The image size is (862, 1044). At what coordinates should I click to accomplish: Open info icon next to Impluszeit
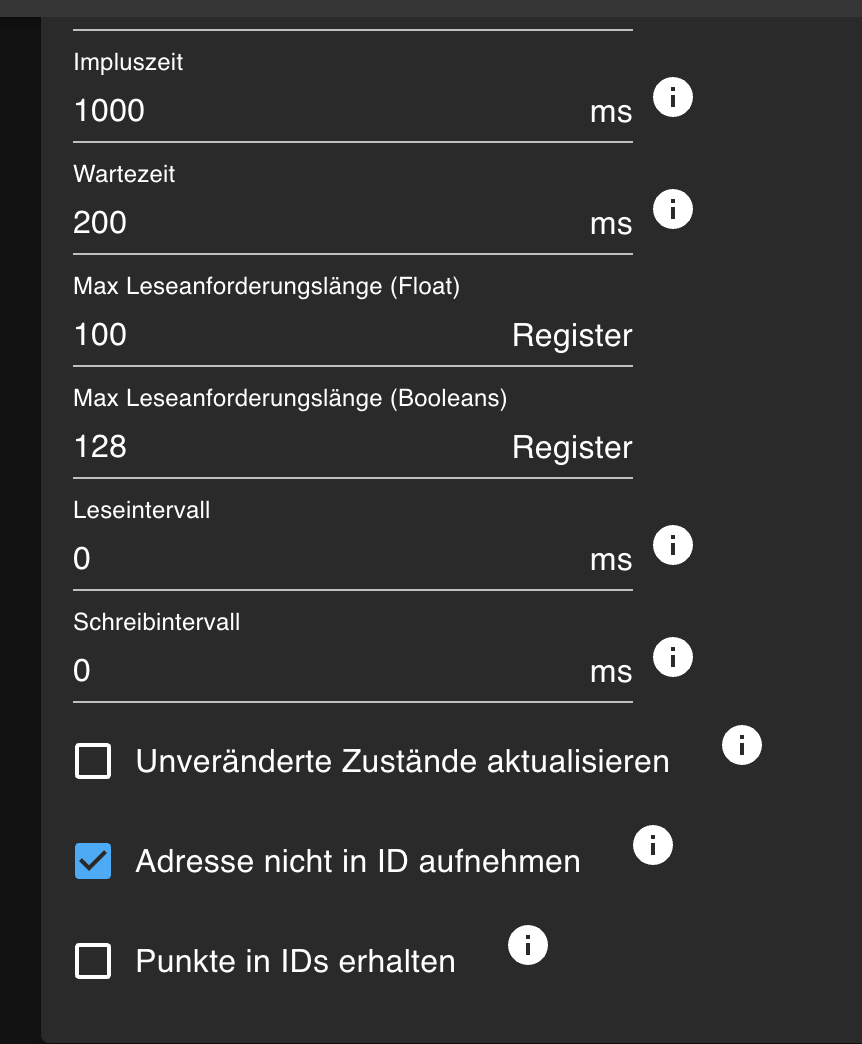[673, 98]
